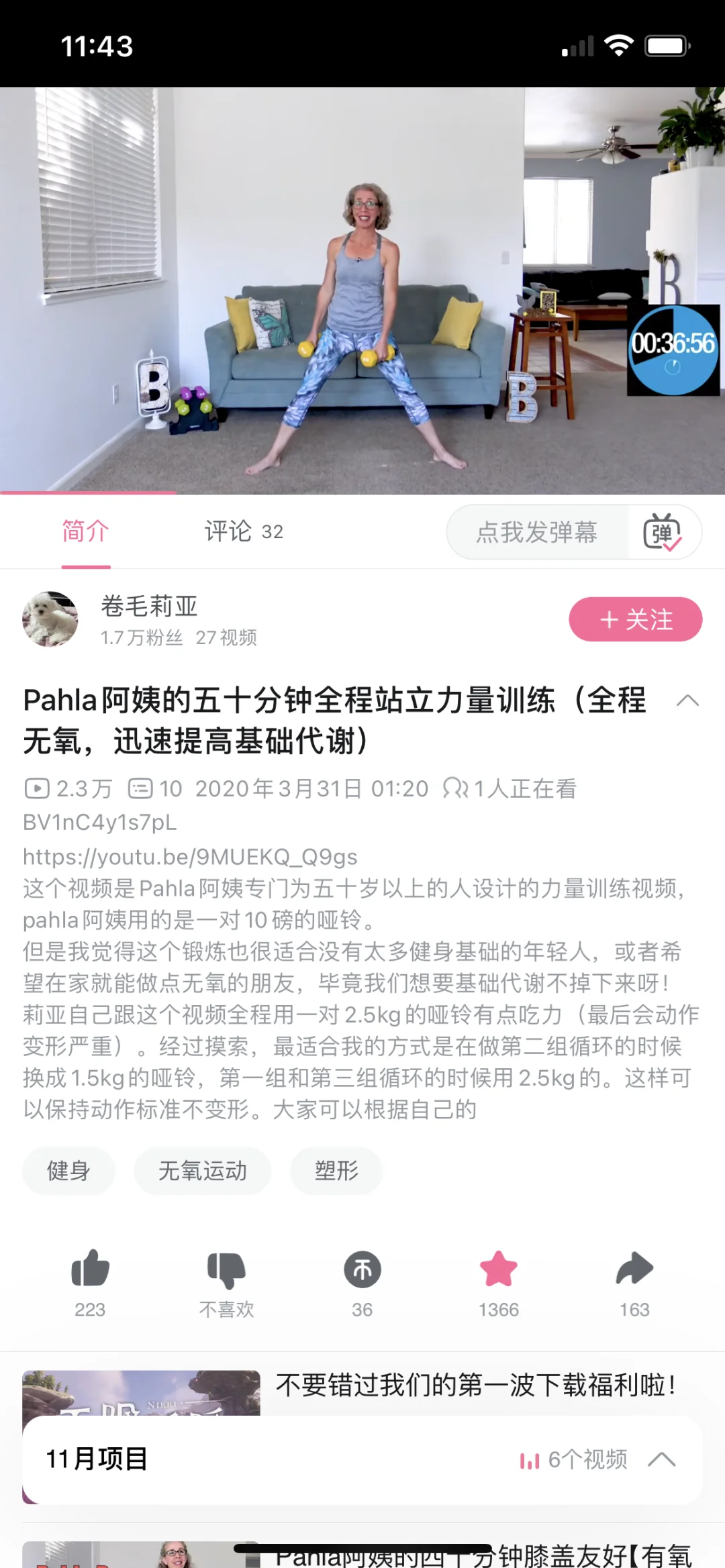This screenshot has height=1568, width=725.
Task: Switch to the 评论 tab
Action: 243,531
